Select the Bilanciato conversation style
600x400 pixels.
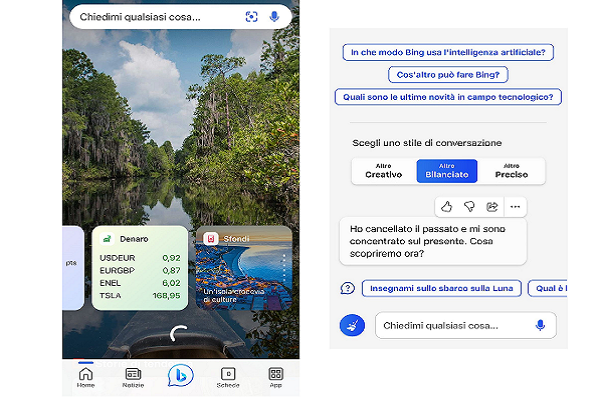pyautogui.click(x=446, y=171)
